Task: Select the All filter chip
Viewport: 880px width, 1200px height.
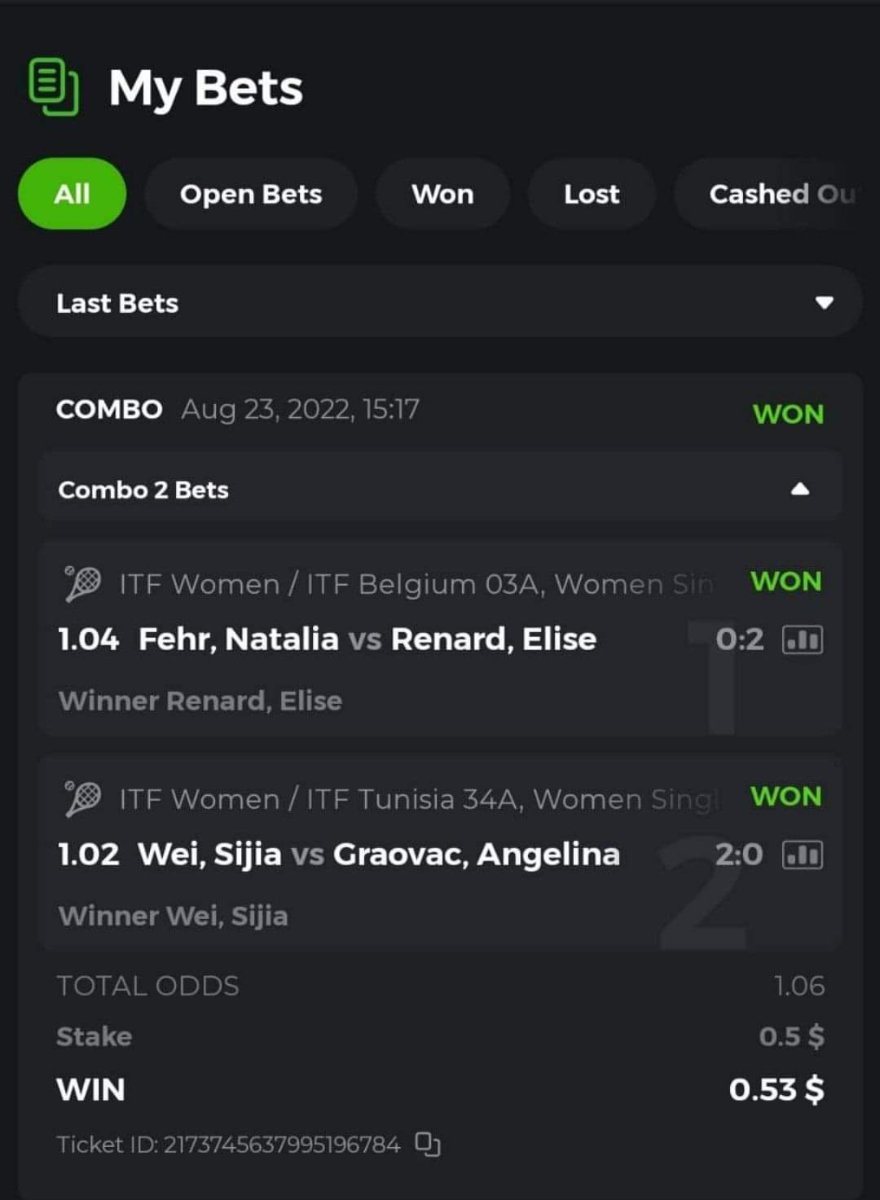Action: pyautogui.click(x=72, y=194)
